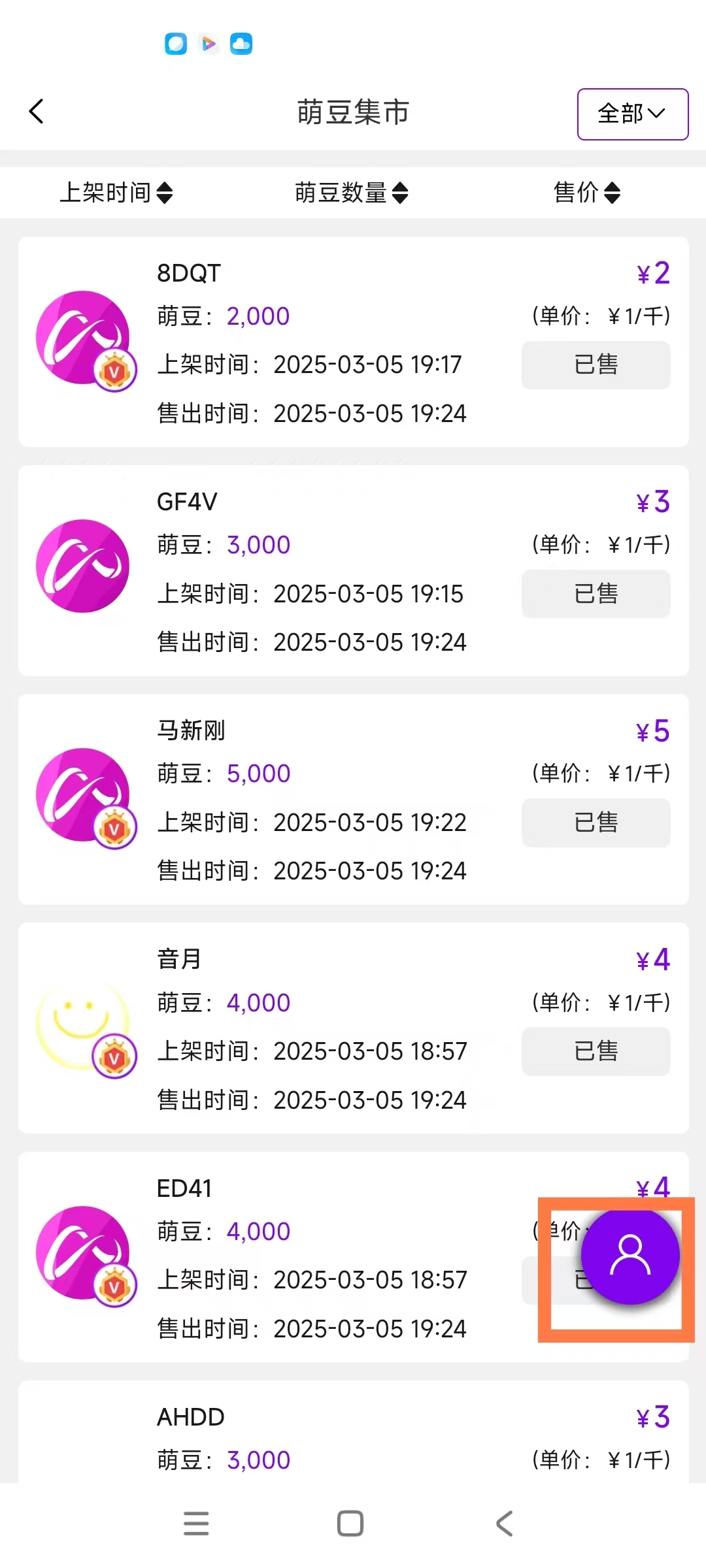The width and height of the screenshot is (706, 1568).
Task: Open the purple floating profile button
Action: [630, 1256]
